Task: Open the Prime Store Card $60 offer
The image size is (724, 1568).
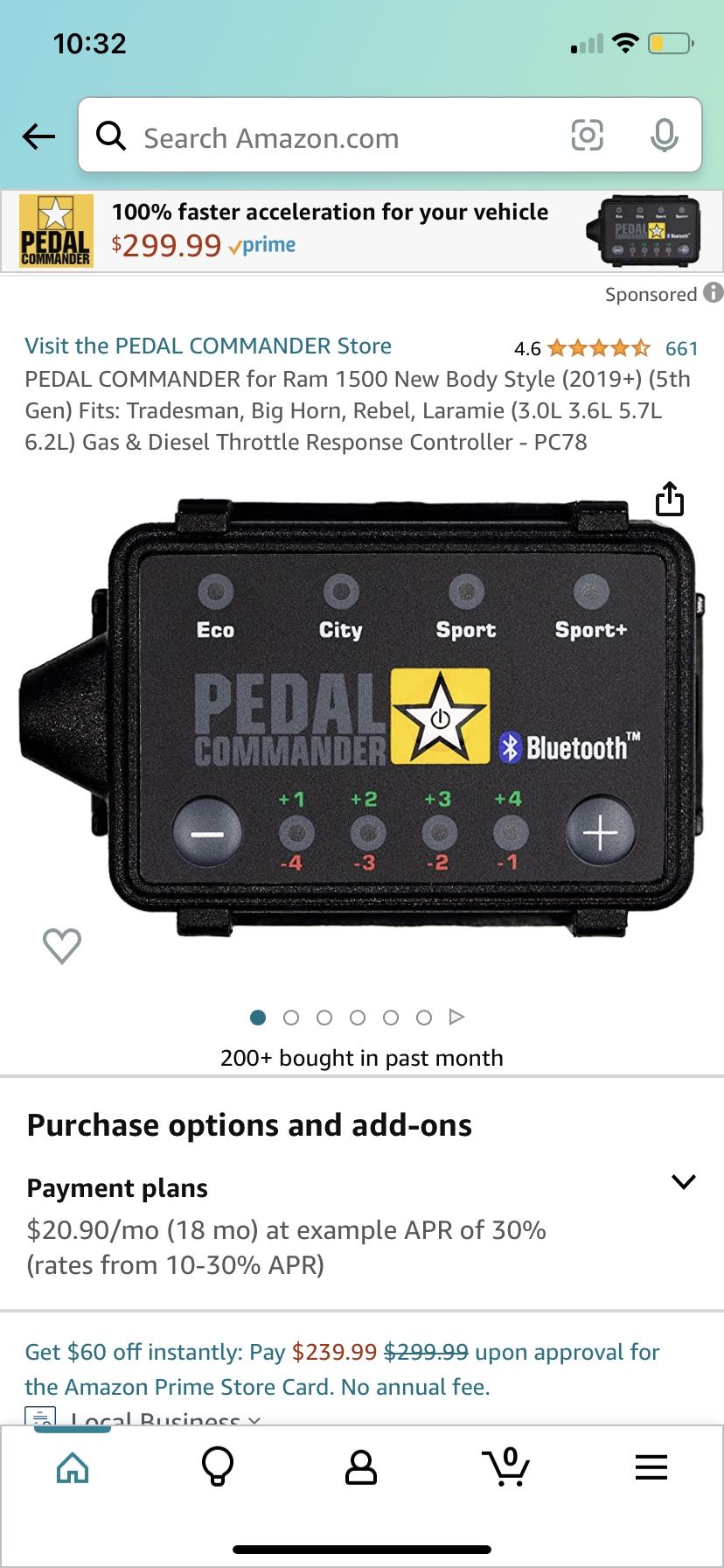Action: coord(343,1368)
